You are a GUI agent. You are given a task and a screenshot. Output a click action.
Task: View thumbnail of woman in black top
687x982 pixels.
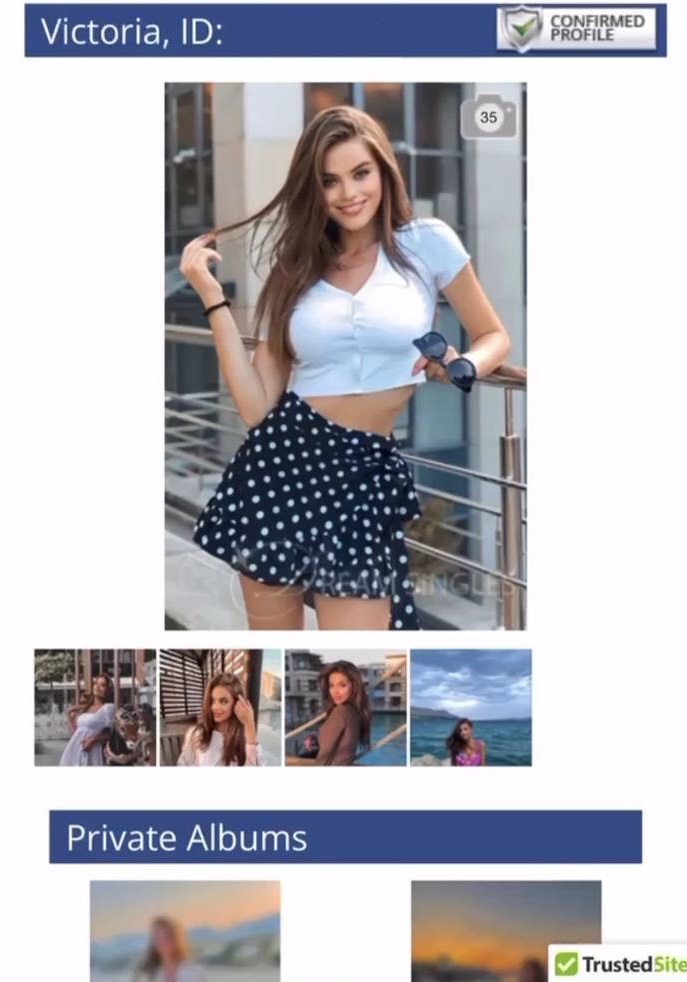coord(345,707)
